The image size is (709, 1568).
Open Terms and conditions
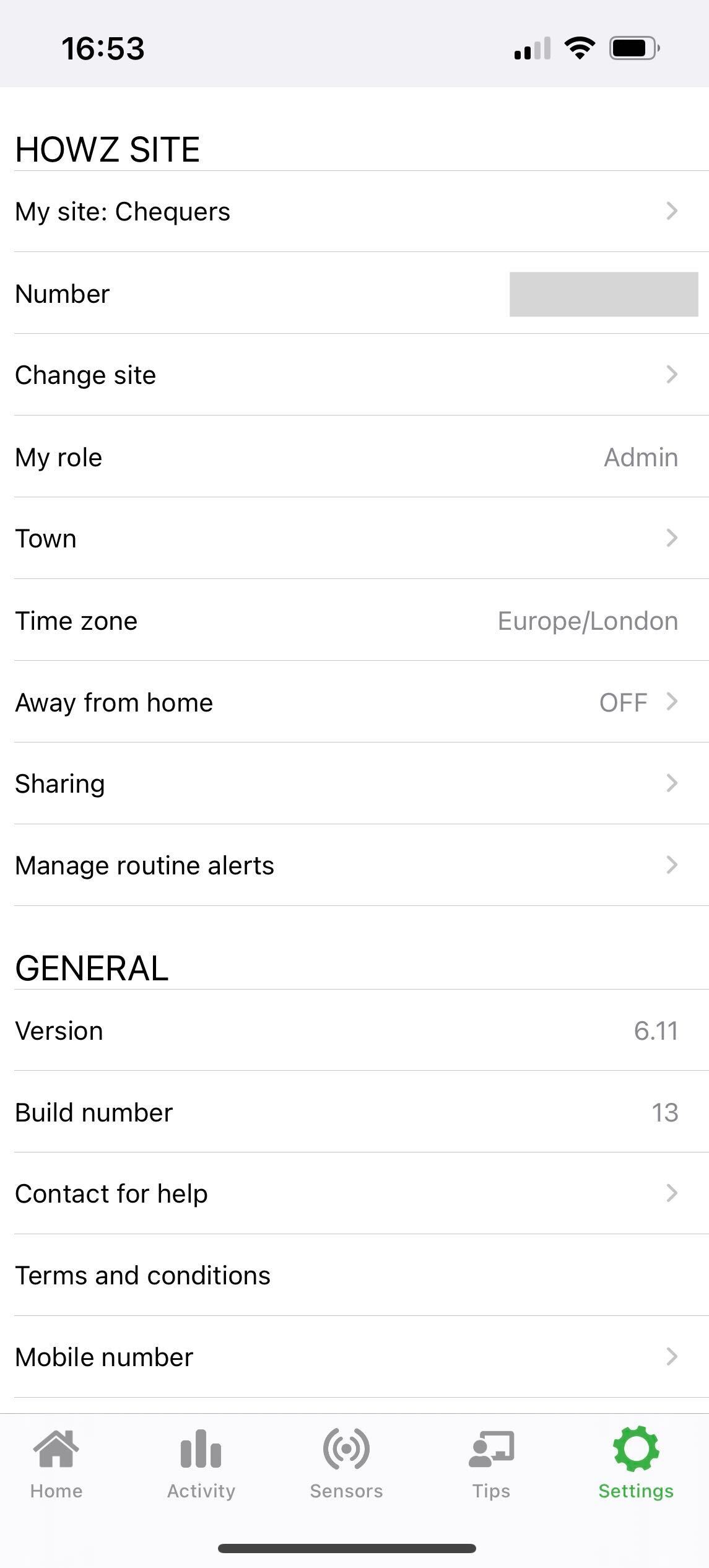354,1275
